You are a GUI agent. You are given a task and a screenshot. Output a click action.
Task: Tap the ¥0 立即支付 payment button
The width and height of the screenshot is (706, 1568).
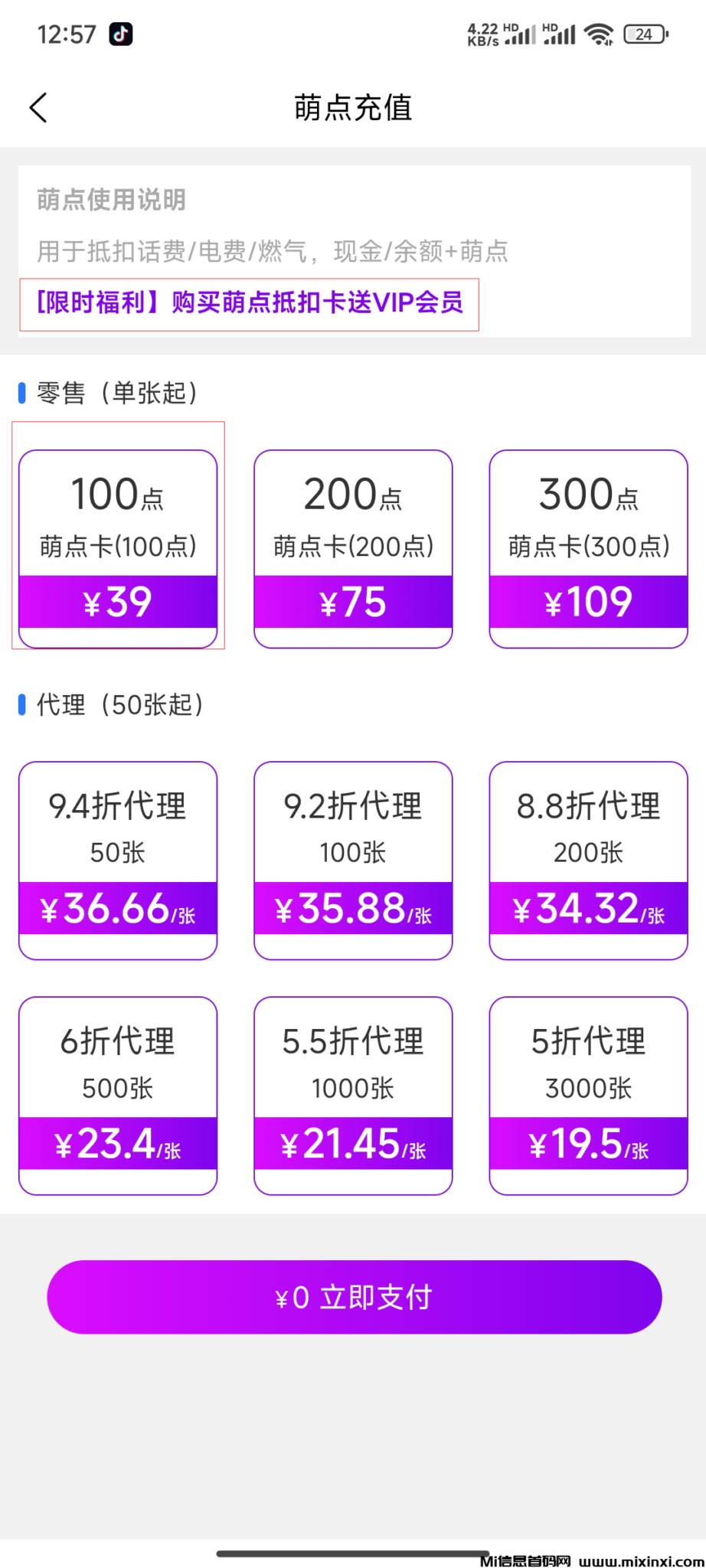(x=353, y=1295)
